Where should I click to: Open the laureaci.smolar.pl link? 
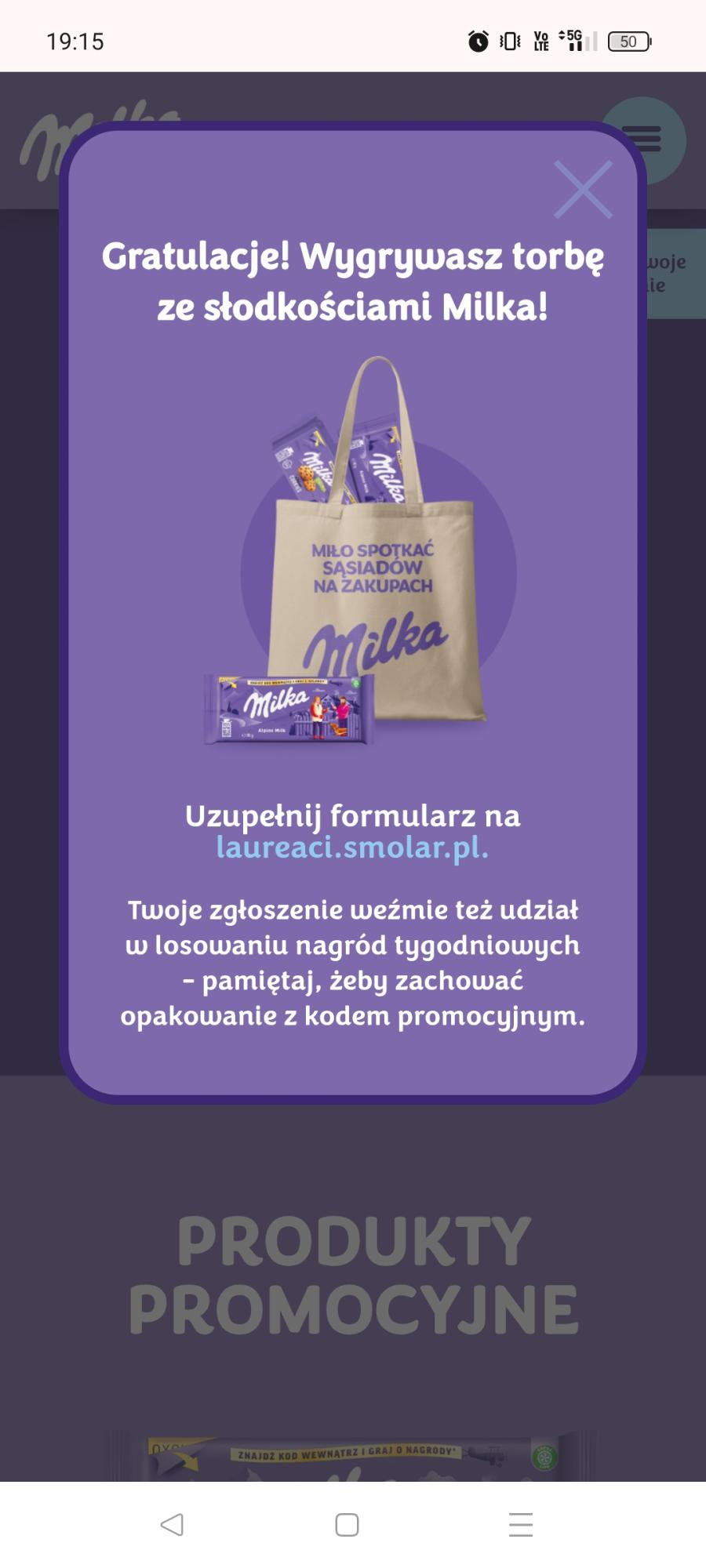coord(352,848)
